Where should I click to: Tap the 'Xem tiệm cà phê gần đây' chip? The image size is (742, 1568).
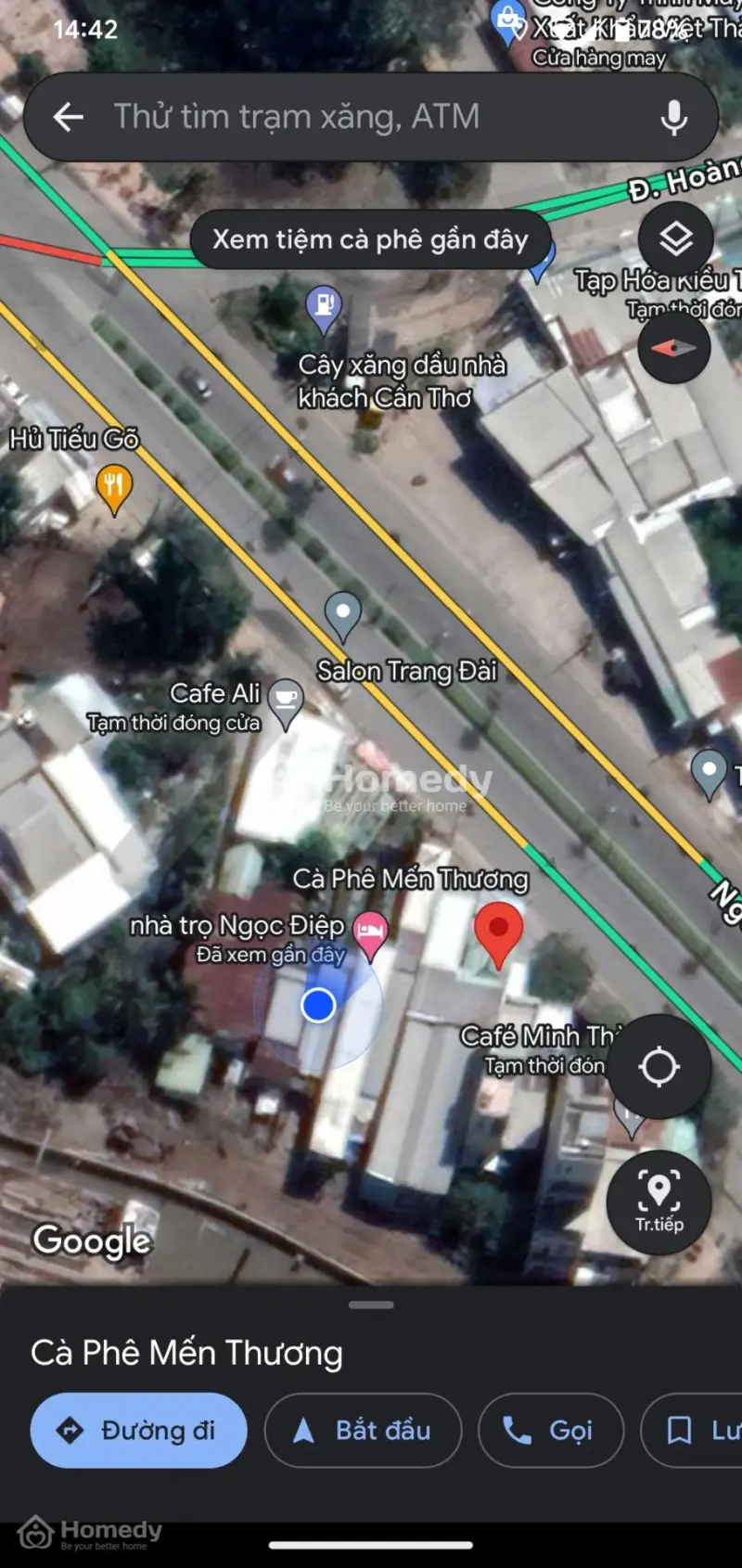[370, 239]
